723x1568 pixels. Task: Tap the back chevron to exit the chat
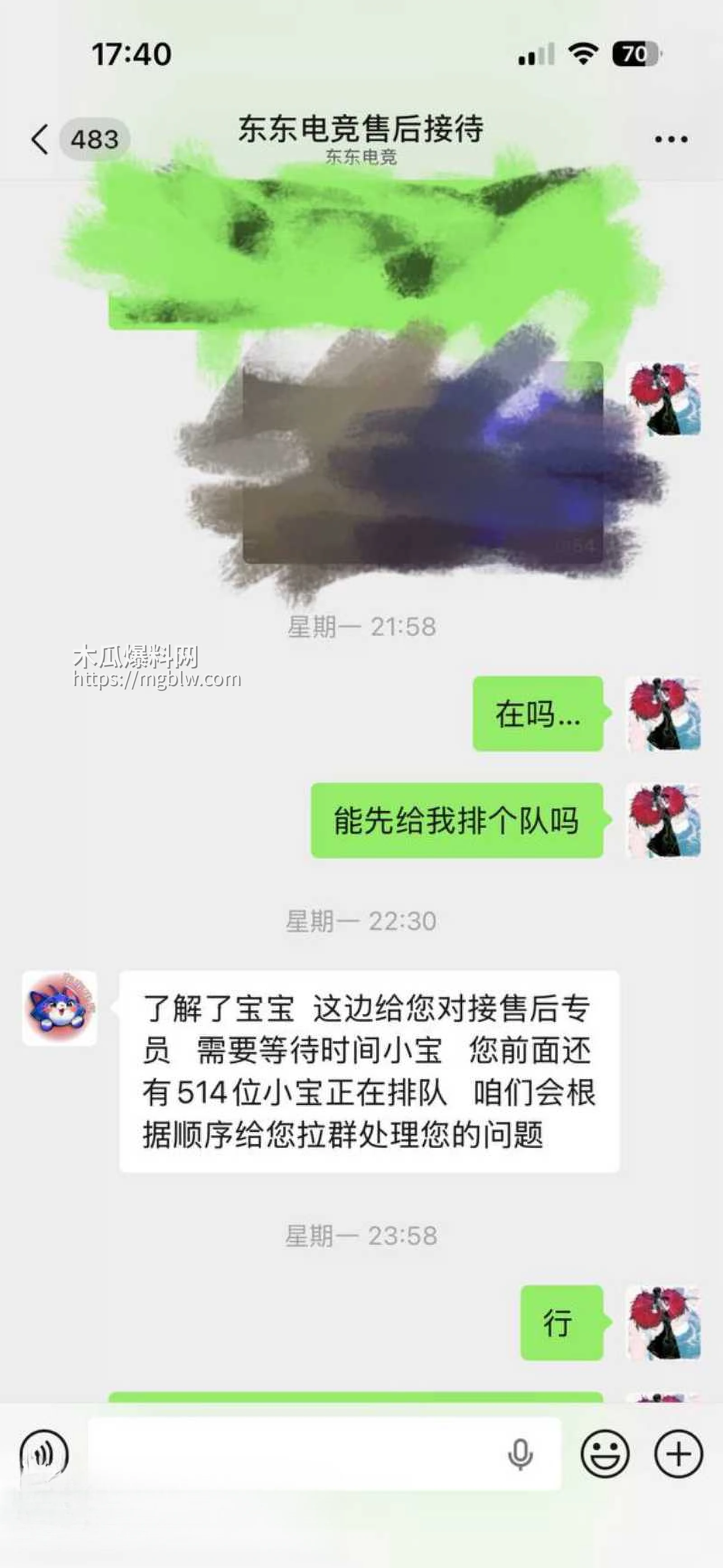pyautogui.click(x=40, y=138)
